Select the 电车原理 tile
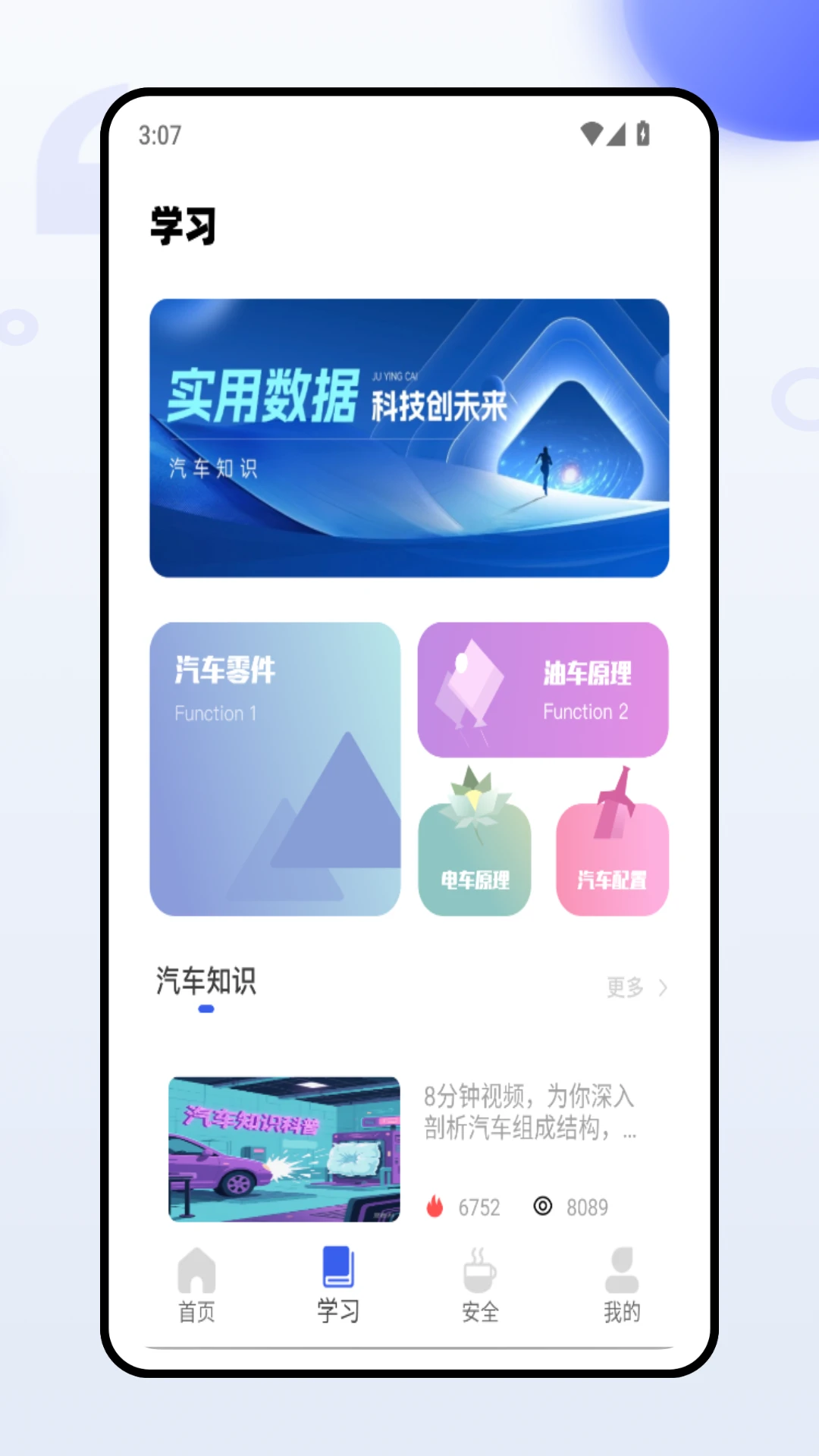The height and width of the screenshot is (1456, 819). 475,859
